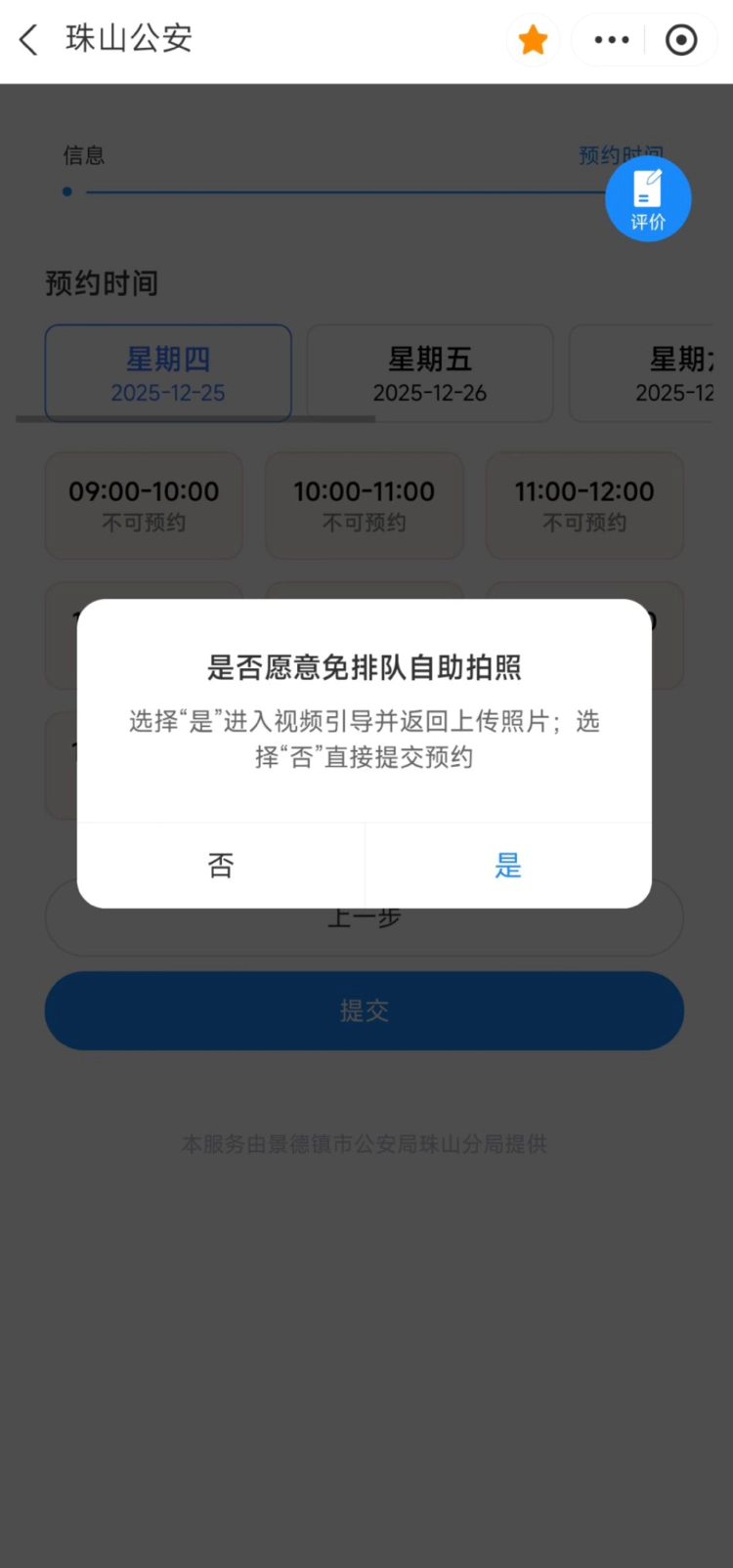收藏珠山公安小程序

(x=533, y=40)
